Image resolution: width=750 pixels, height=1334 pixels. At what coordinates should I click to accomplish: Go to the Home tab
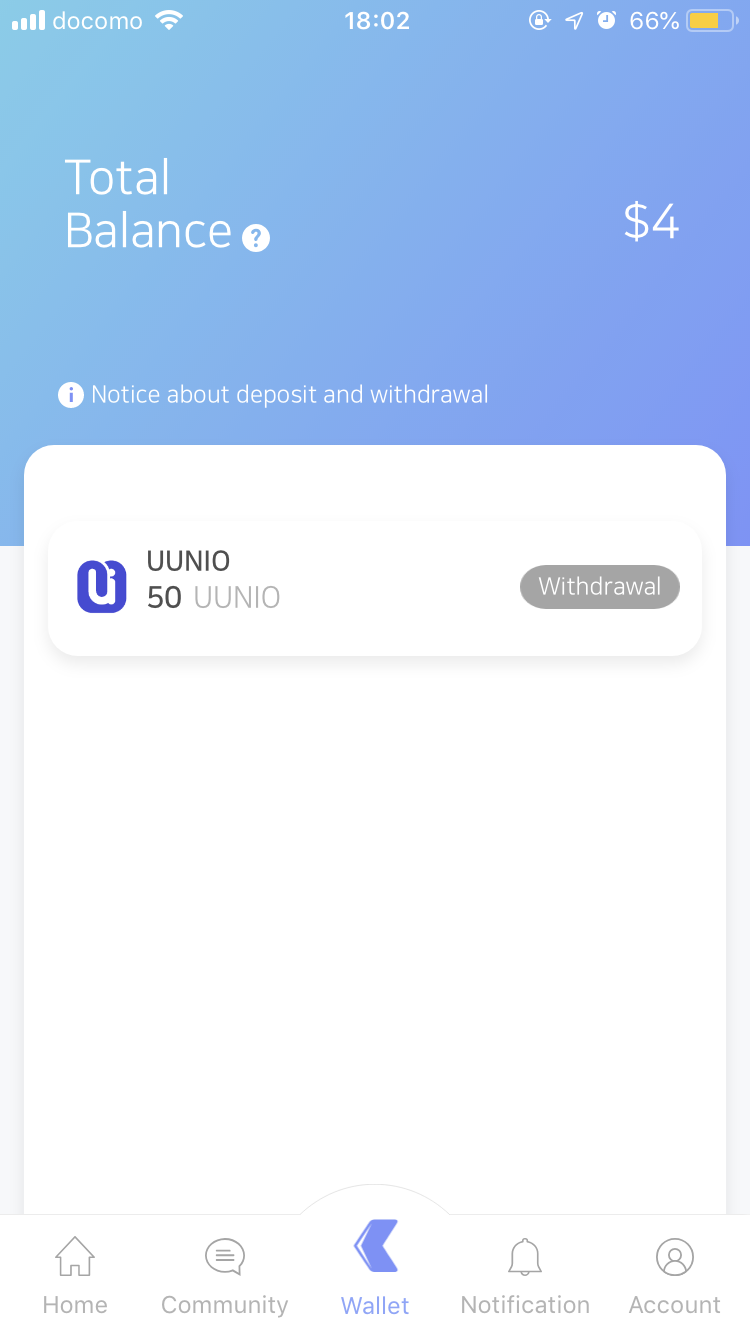75,1276
